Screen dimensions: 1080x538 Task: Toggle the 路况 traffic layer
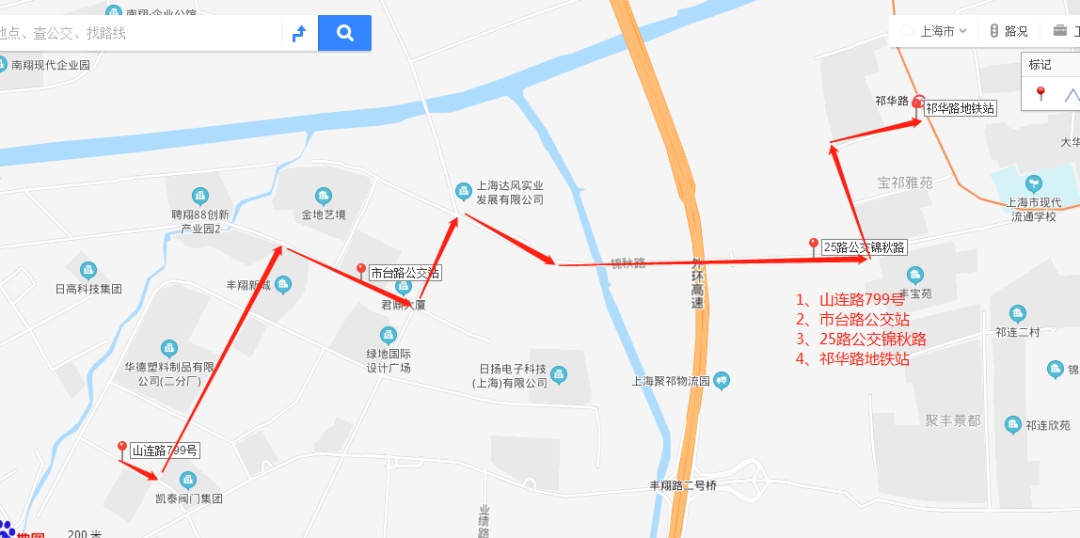tap(1008, 31)
